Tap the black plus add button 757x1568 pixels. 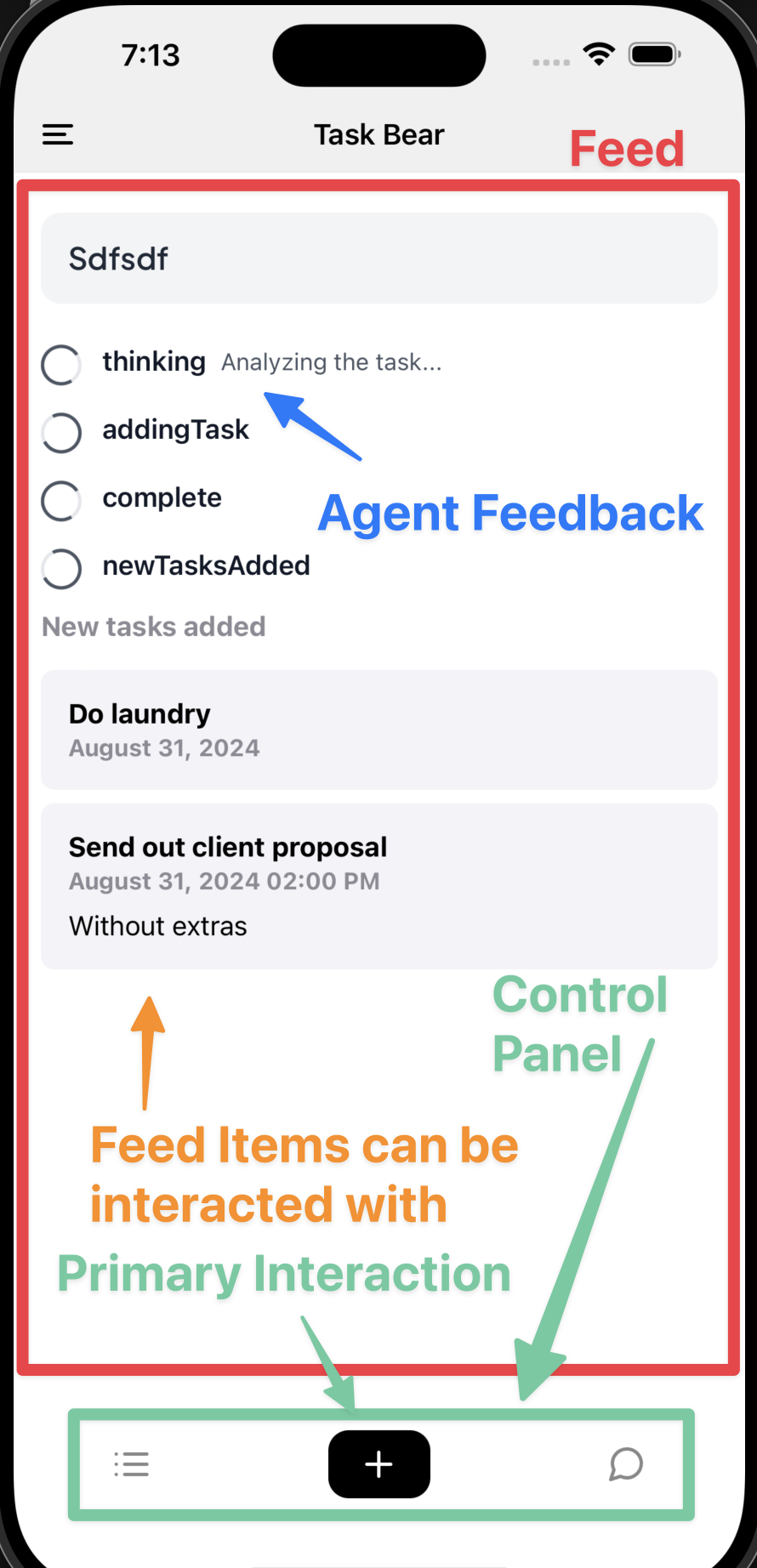pyautogui.click(x=379, y=1464)
